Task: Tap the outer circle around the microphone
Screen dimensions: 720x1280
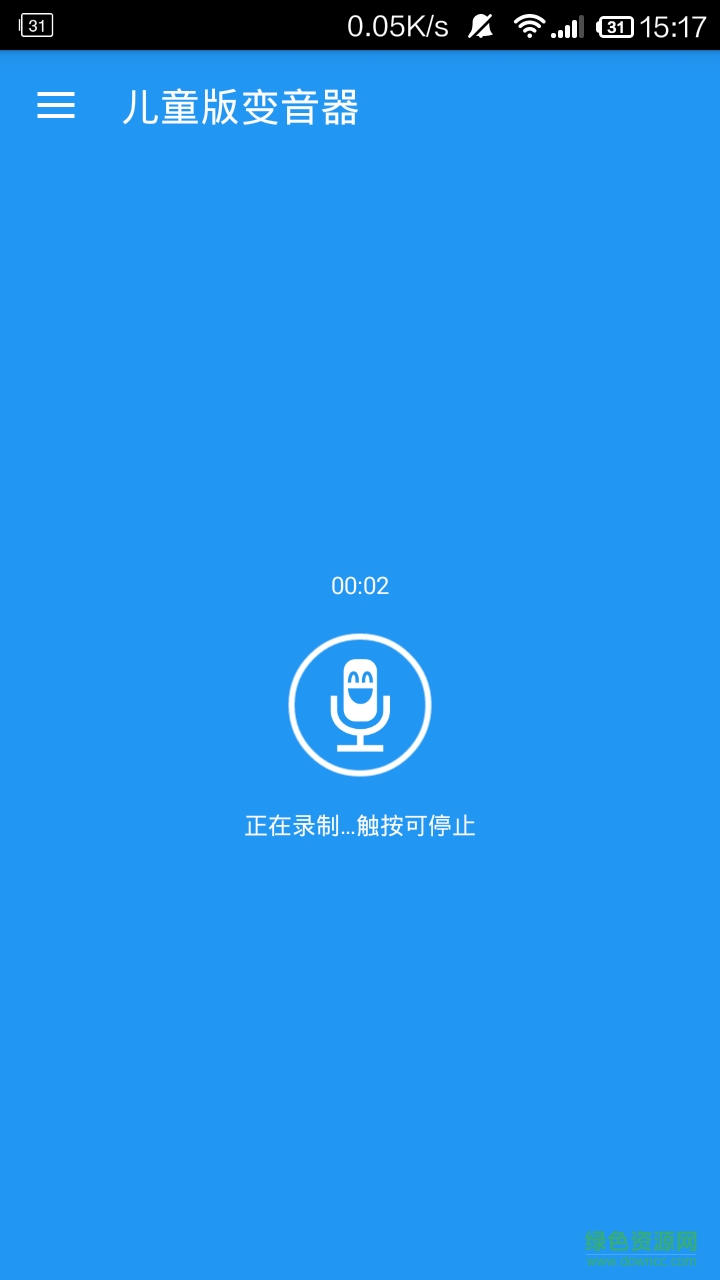Action: [x=360, y=635]
